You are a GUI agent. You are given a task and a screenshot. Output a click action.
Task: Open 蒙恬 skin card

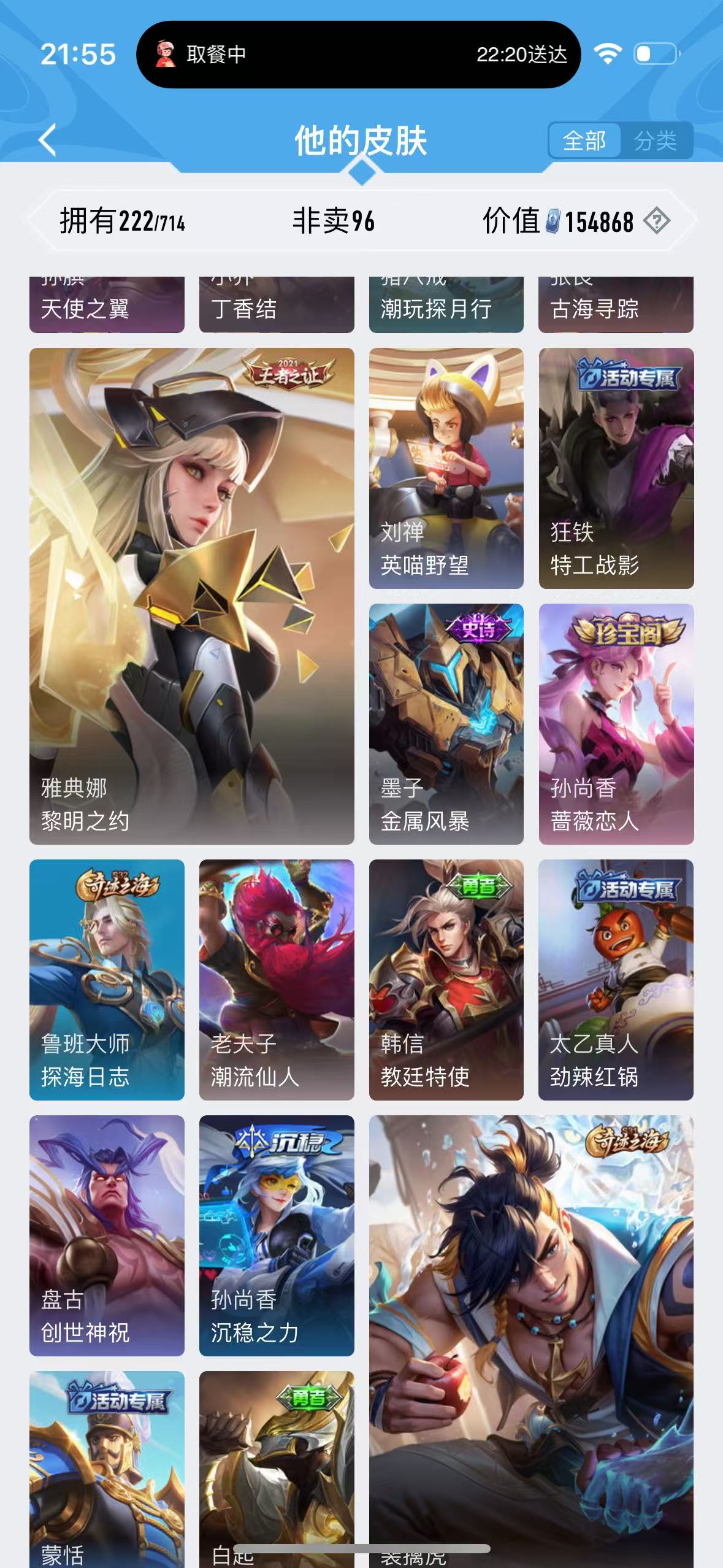click(x=107, y=1469)
